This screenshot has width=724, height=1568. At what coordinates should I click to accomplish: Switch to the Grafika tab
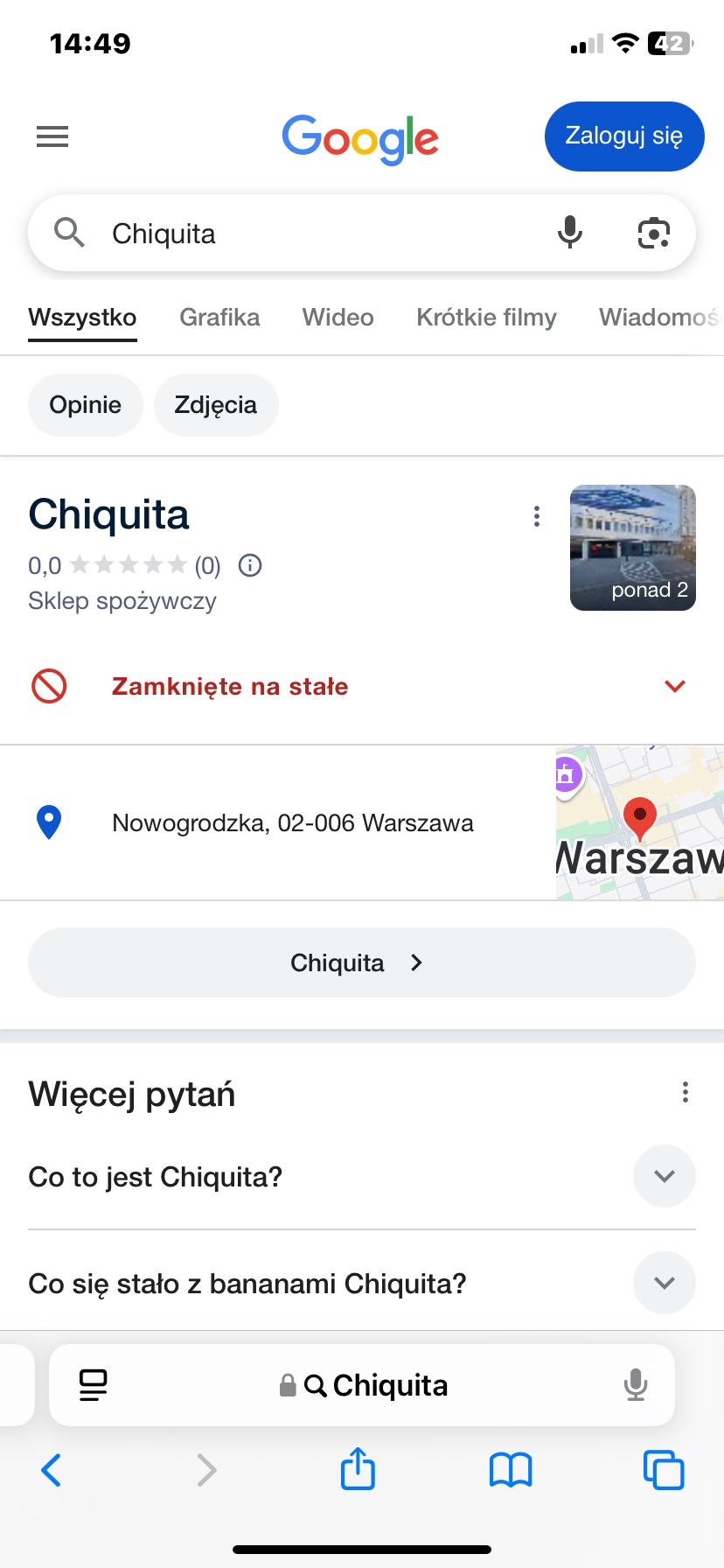[219, 317]
